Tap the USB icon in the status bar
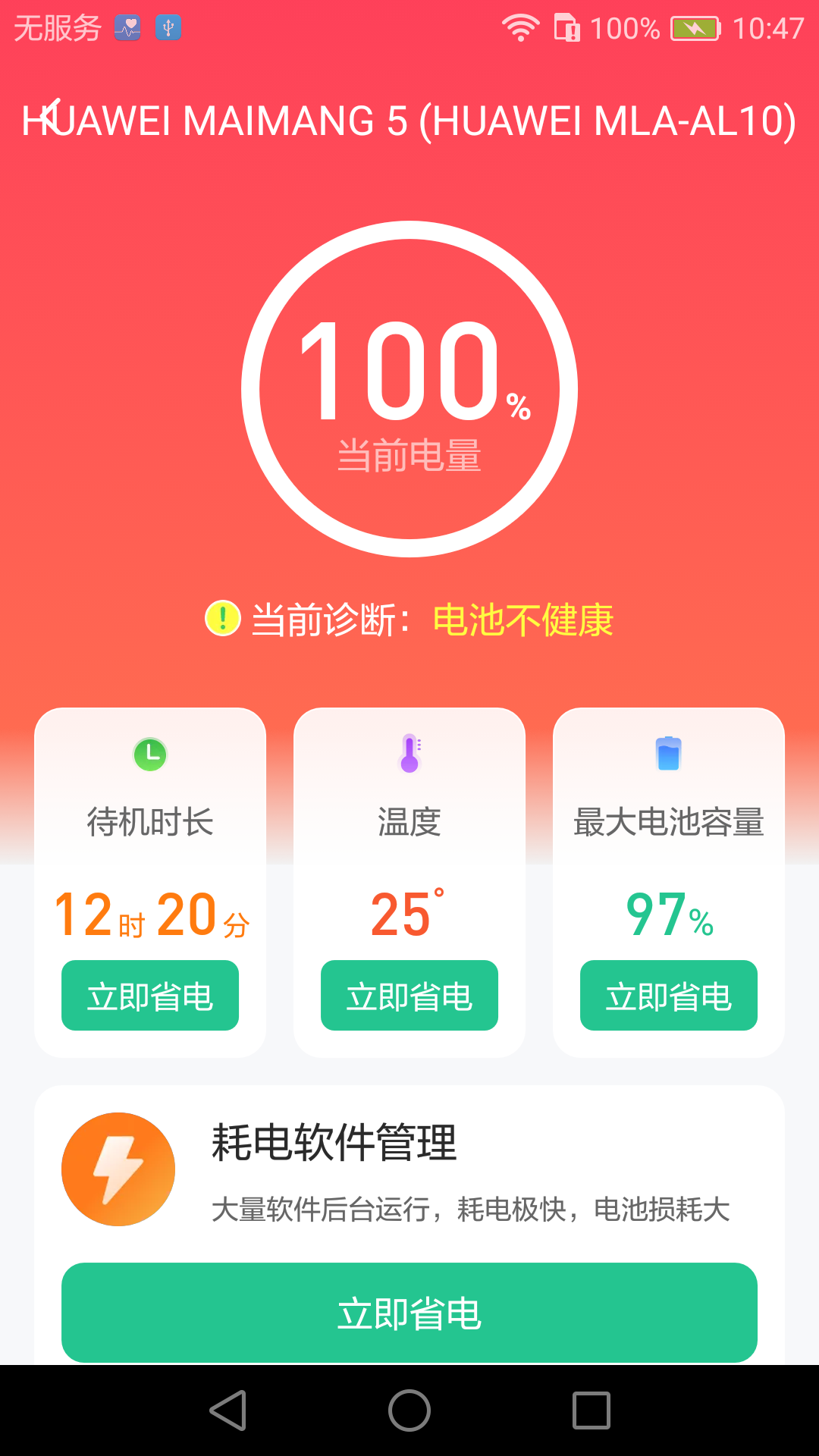The width and height of the screenshot is (819, 1456). (168, 29)
